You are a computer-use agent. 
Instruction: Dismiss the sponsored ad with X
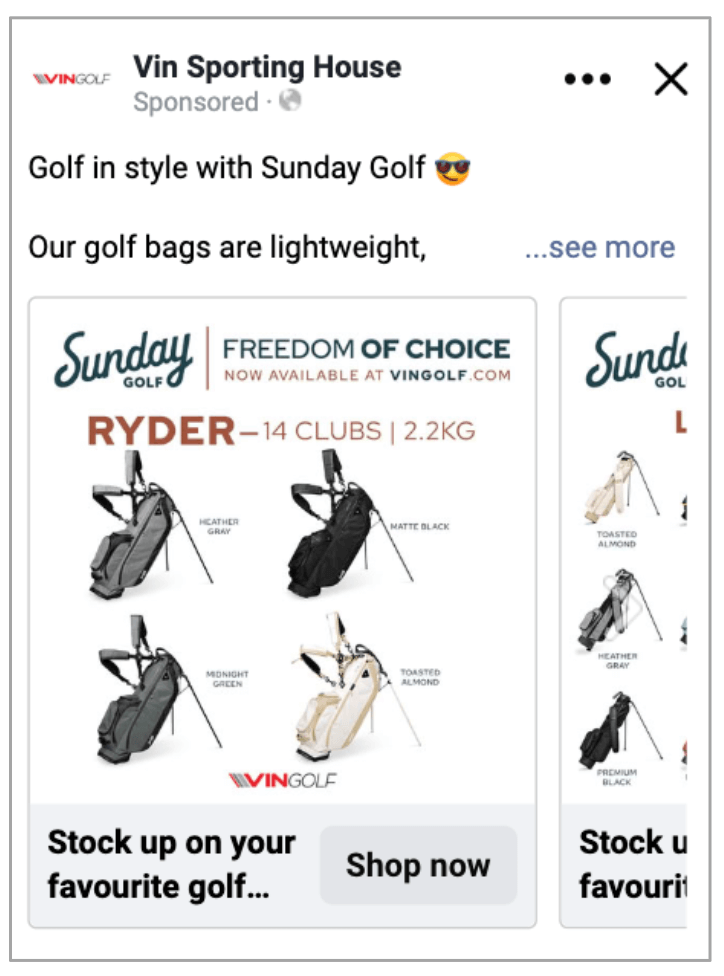click(670, 79)
